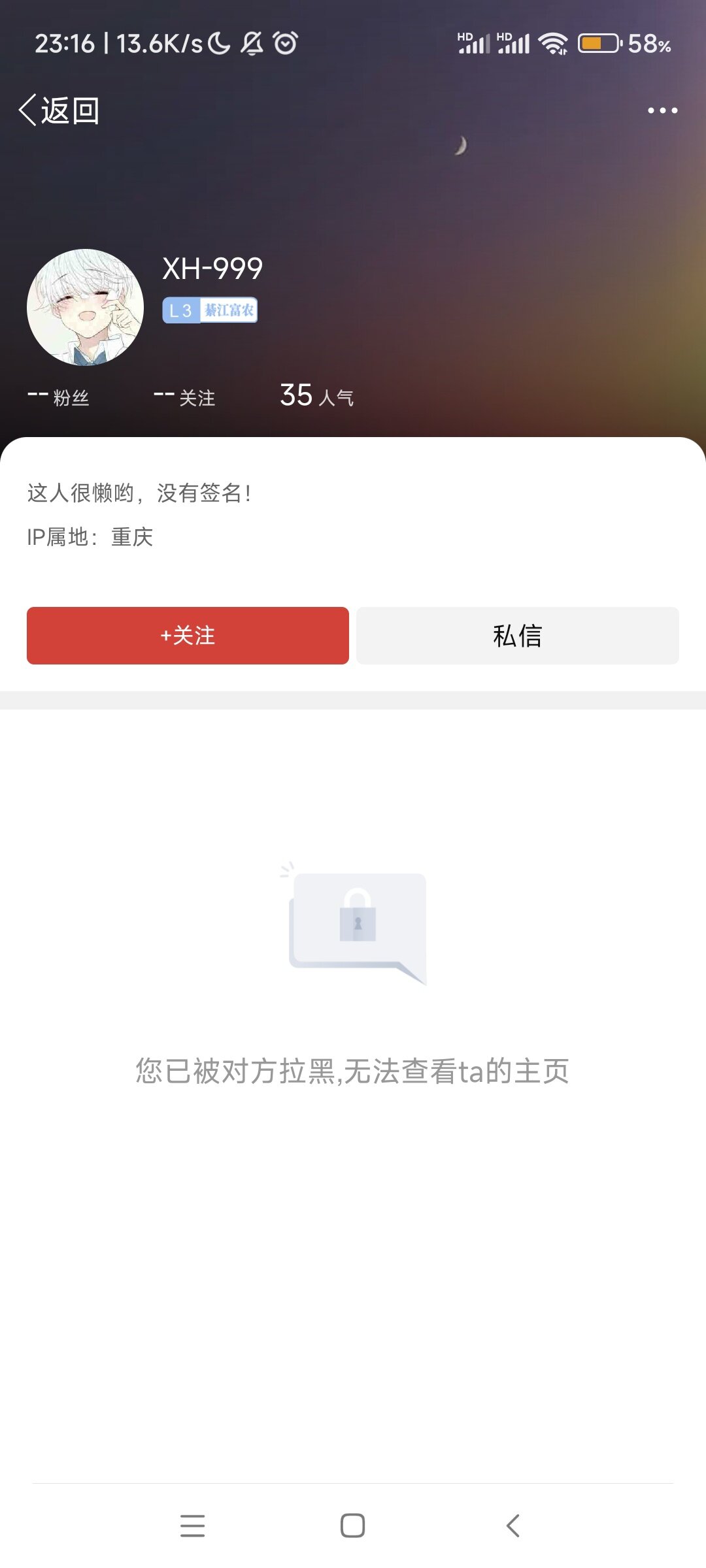This screenshot has width=706, height=1568.
Task: Go back using the 返回 button
Action: coord(59,110)
